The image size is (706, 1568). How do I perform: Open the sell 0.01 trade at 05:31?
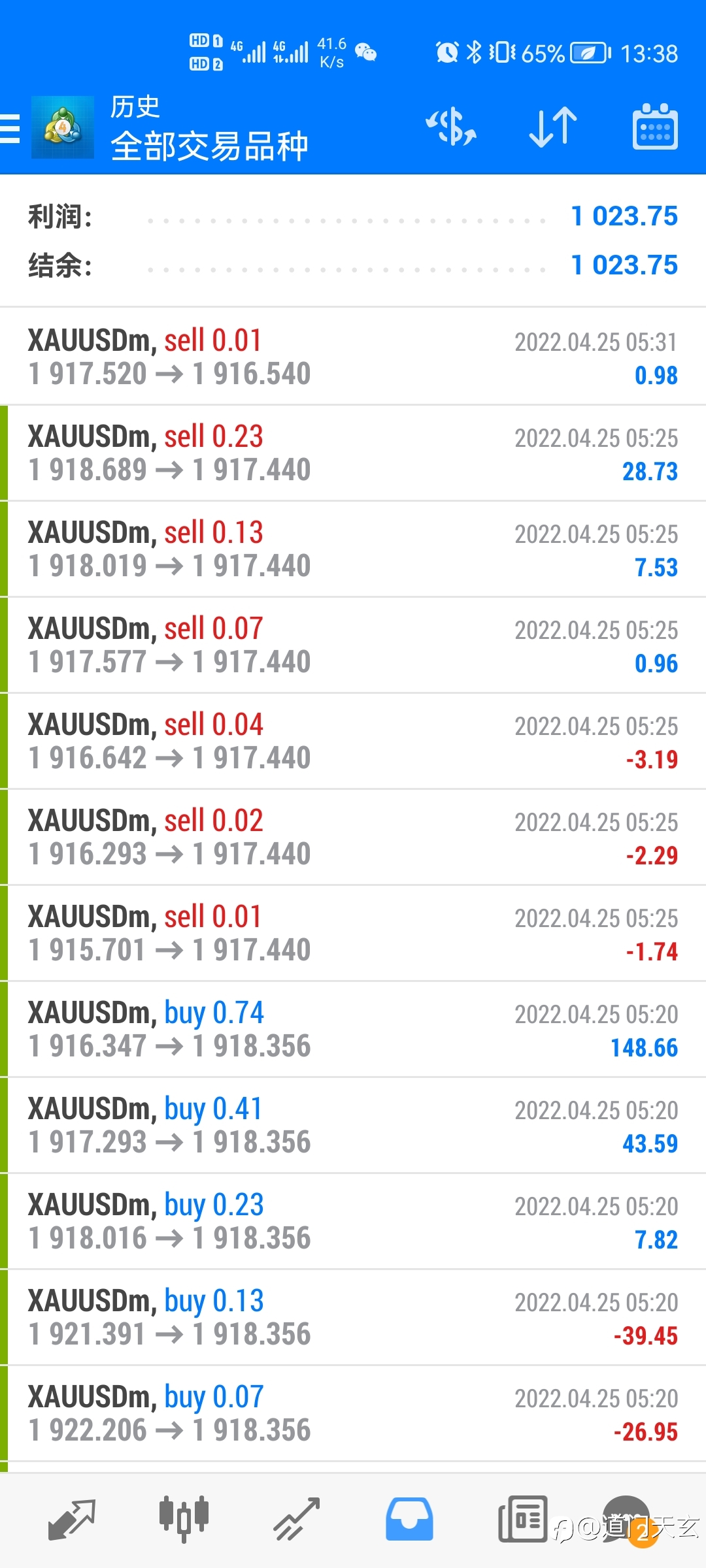pos(353,357)
